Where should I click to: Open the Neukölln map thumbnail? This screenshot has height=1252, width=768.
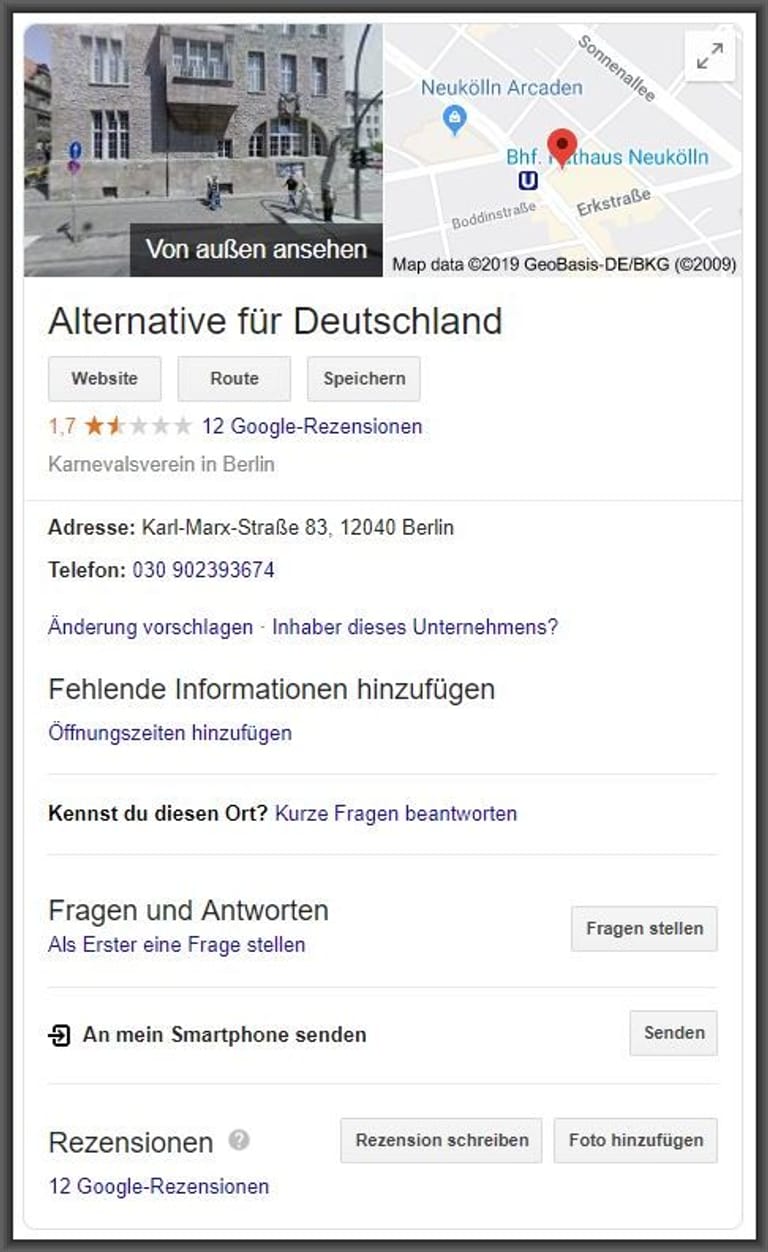point(563,150)
